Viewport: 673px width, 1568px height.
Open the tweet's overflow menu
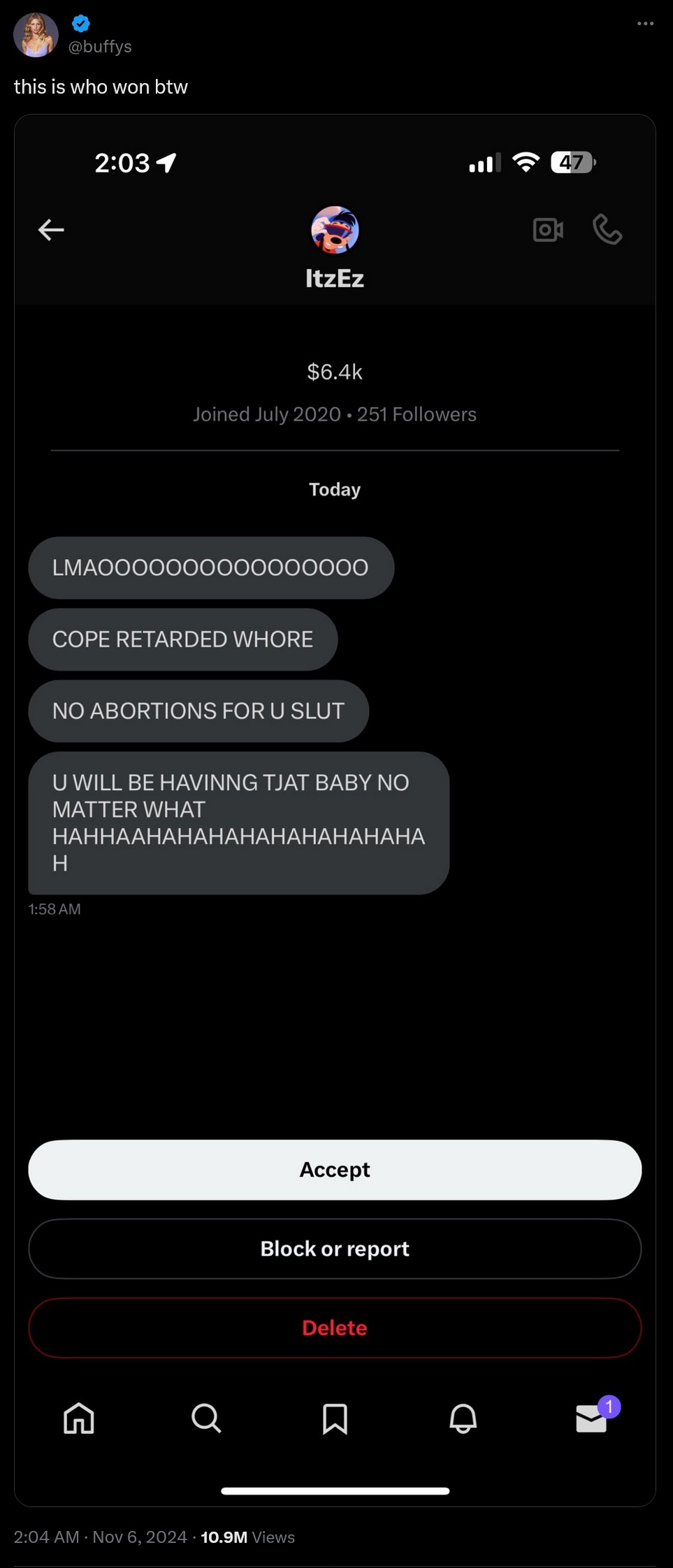[645, 24]
